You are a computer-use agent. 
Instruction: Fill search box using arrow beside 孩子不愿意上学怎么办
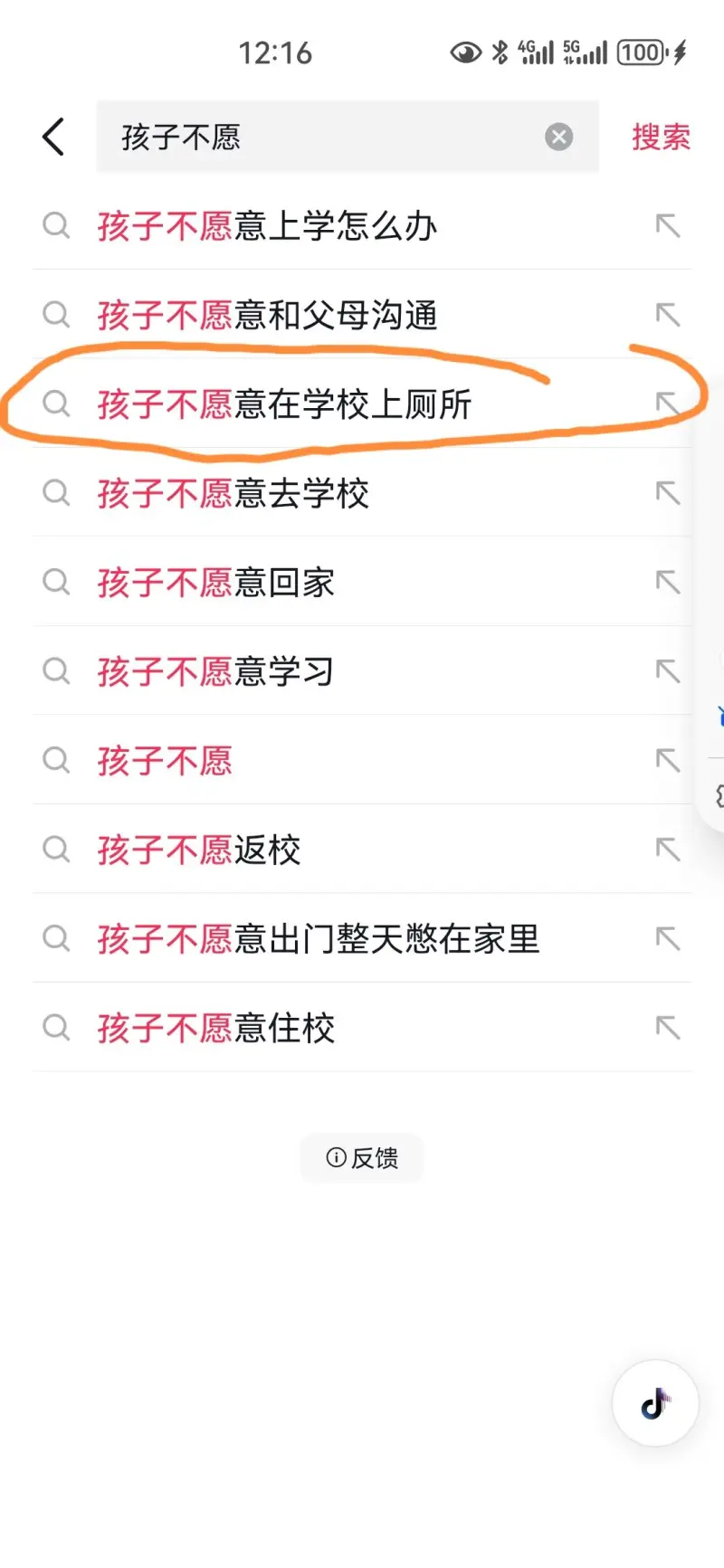click(668, 226)
